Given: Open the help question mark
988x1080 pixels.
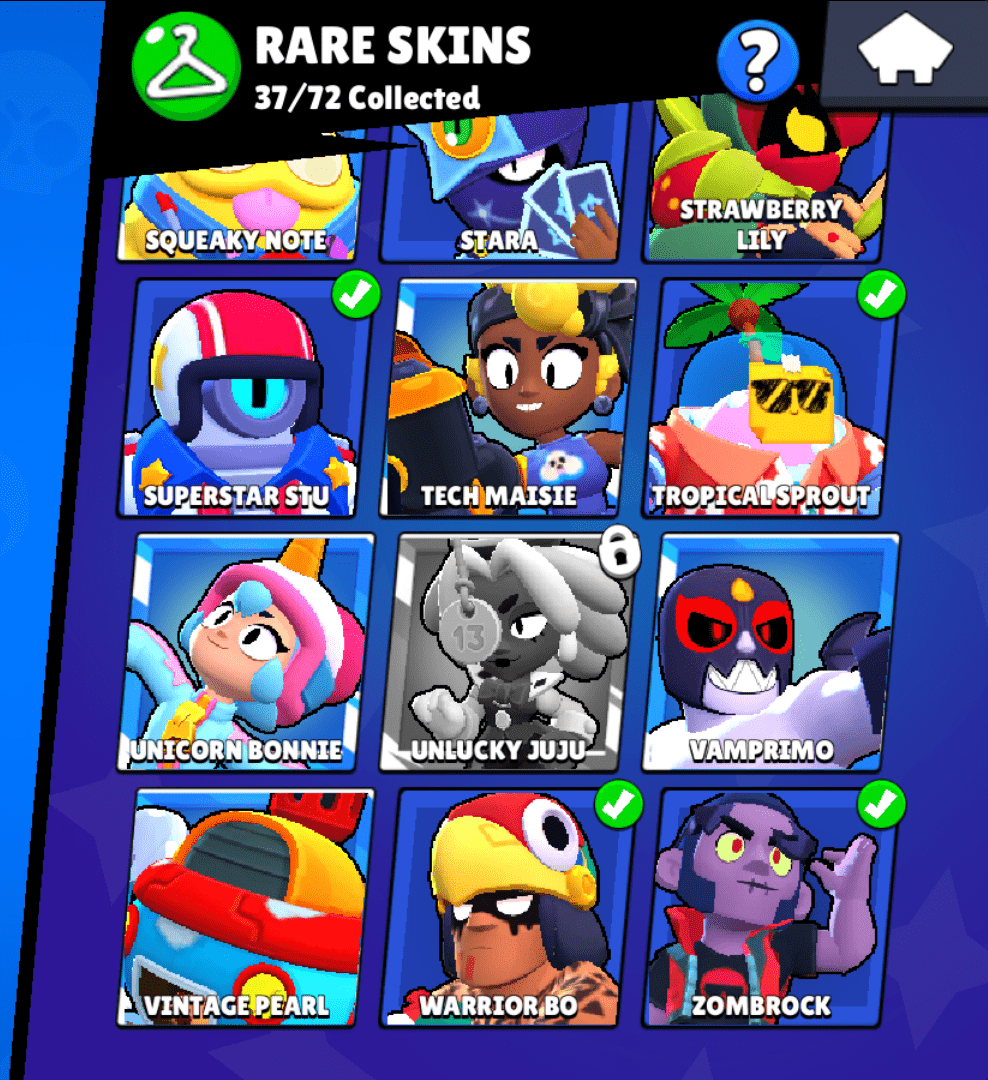Looking at the screenshot, I should (757, 61).
